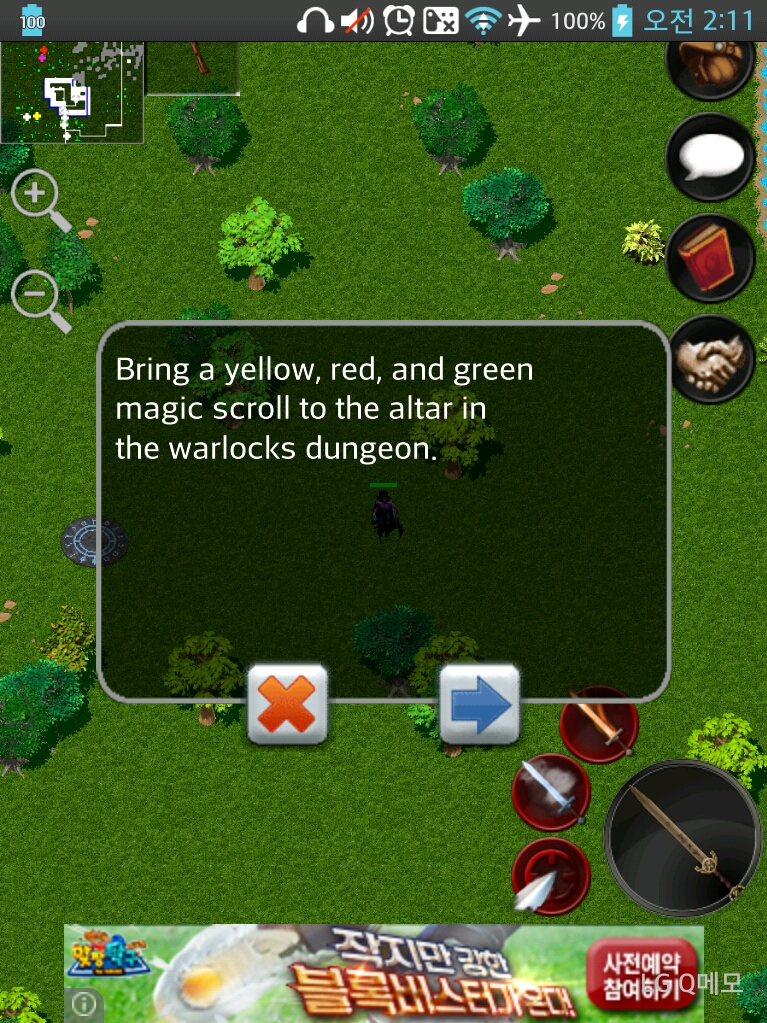Open the chat speech bubble
This screenshot has height=1023, width=767.
[x=710, y=158]
